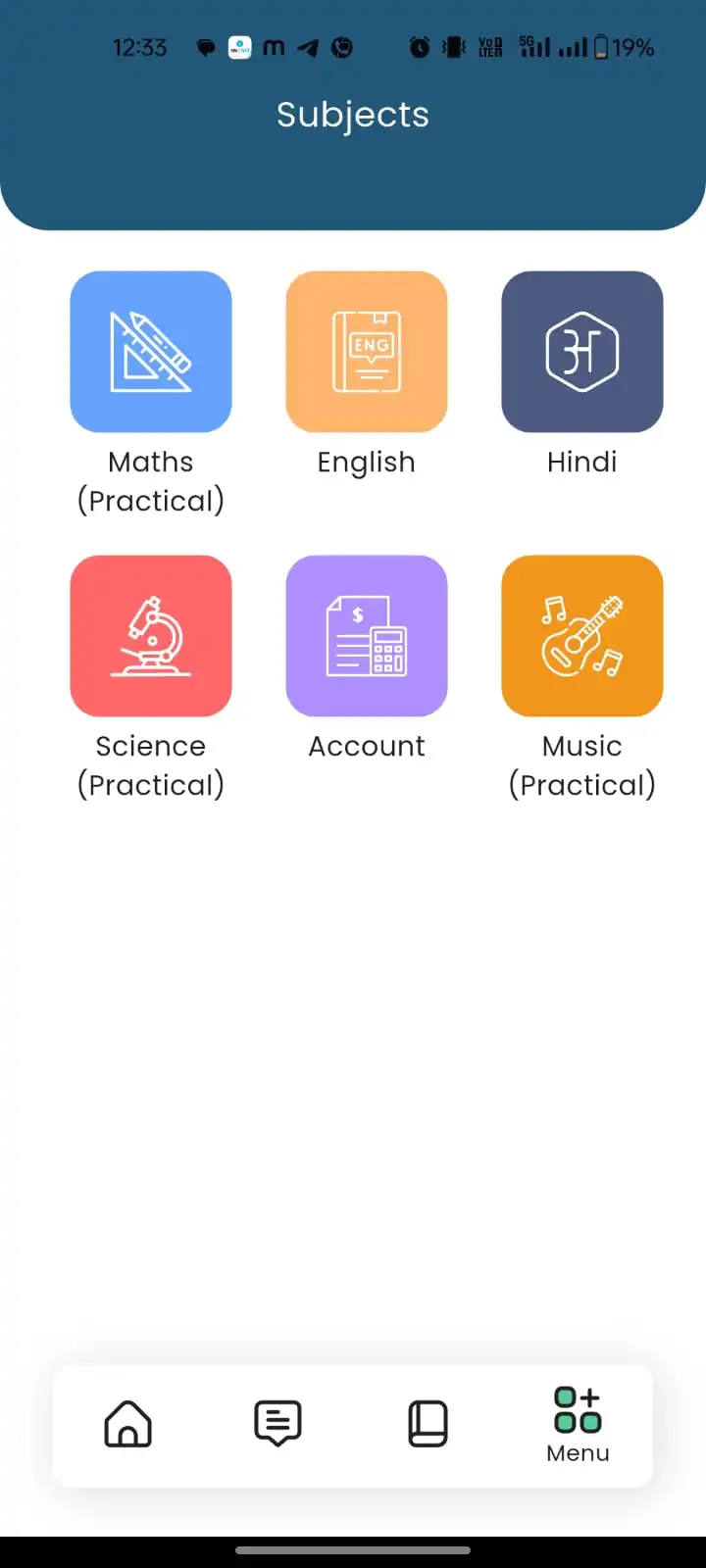Tap the battery indicator showing 19%
Image resolution: width=706 pixels, height=1568 pixels.
point(625,46)
